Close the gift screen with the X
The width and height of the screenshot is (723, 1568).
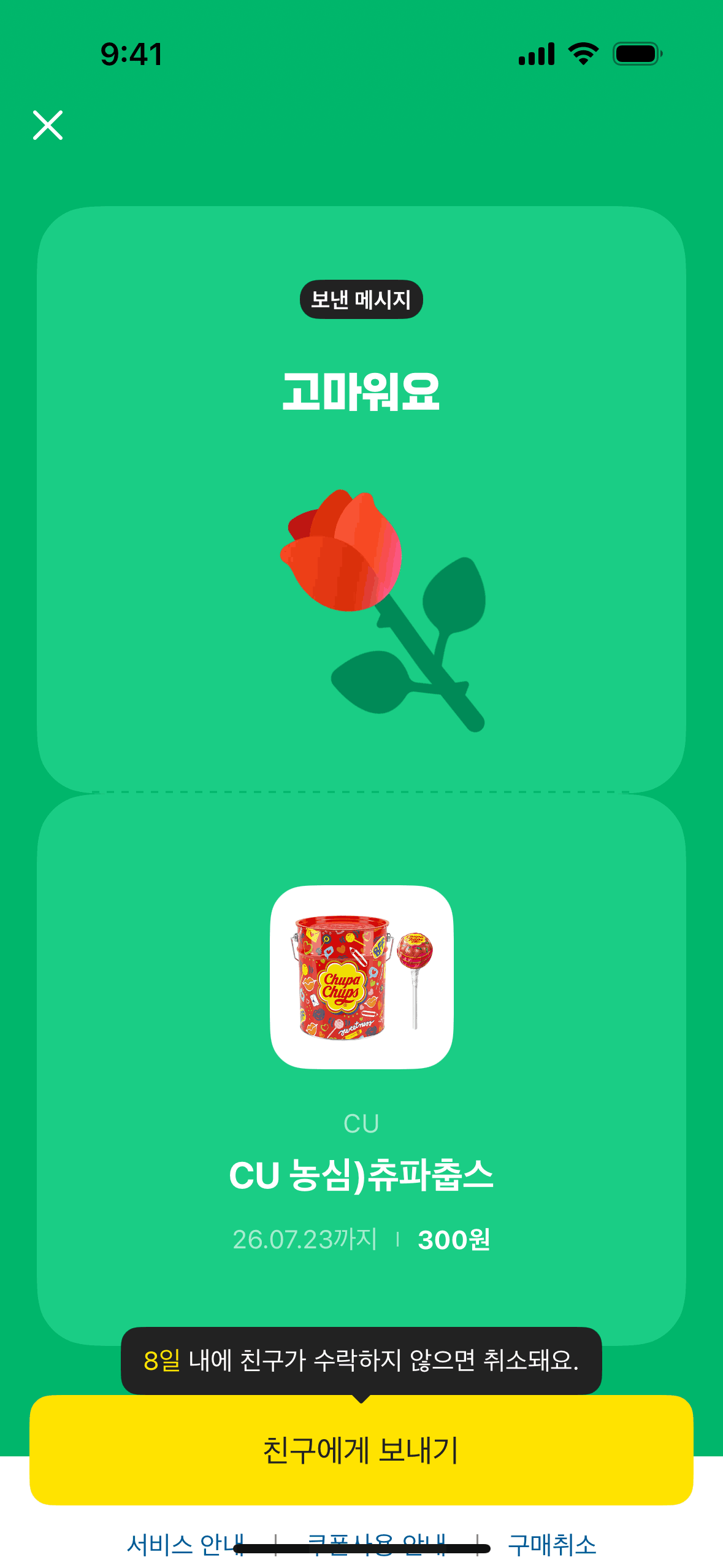48,125
